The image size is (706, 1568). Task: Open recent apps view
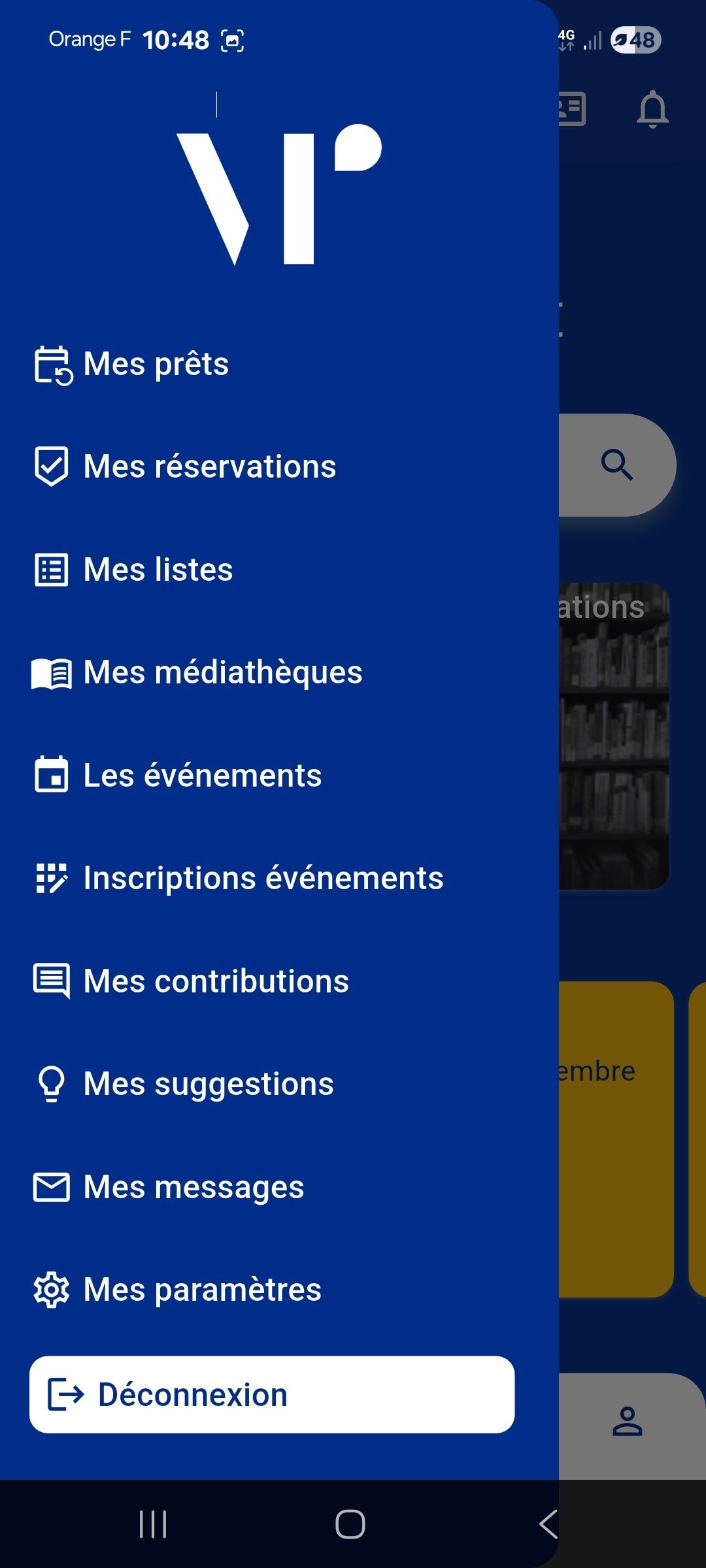153,1525
